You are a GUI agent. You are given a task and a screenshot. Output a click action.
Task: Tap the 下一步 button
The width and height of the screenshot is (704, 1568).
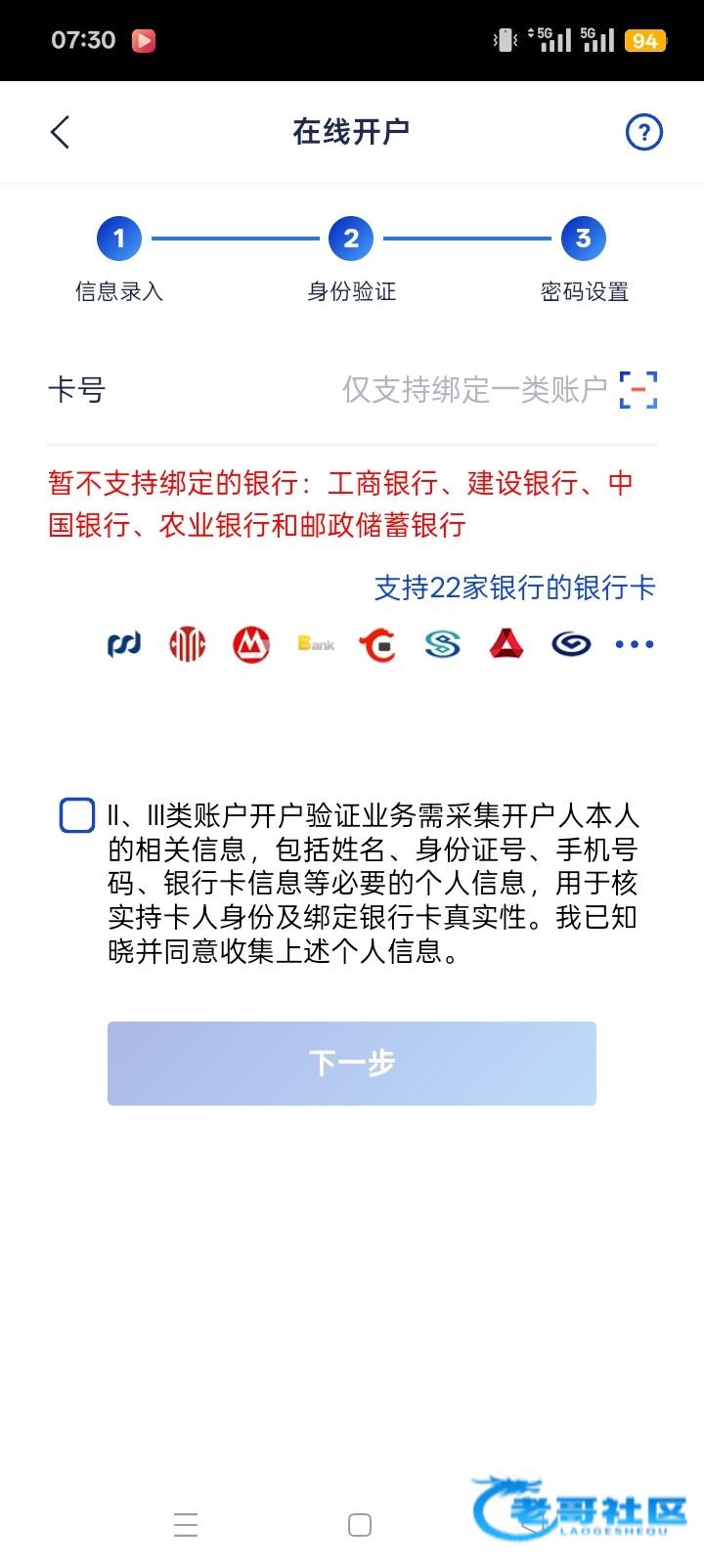[352, 1064]
